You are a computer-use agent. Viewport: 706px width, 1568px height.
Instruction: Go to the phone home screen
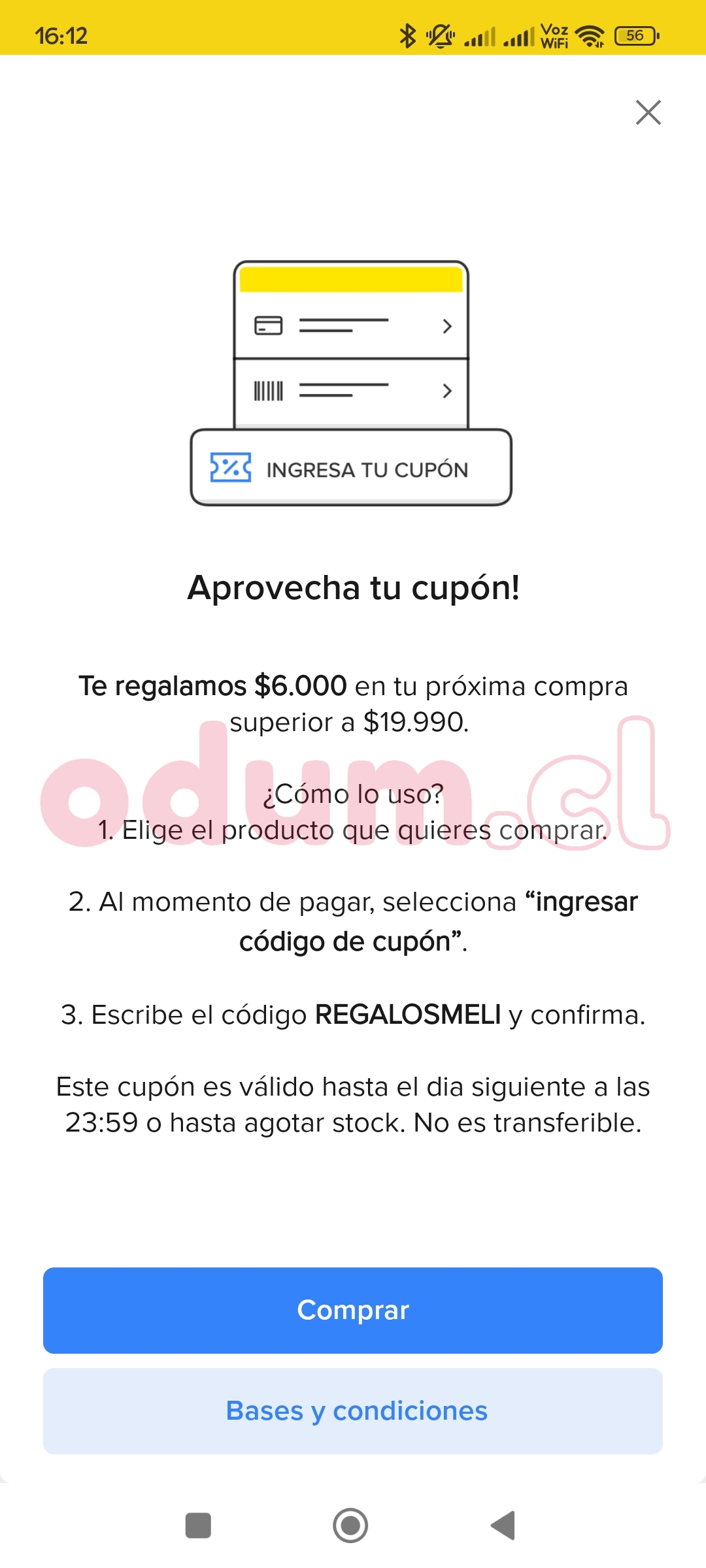(350, 1526)
